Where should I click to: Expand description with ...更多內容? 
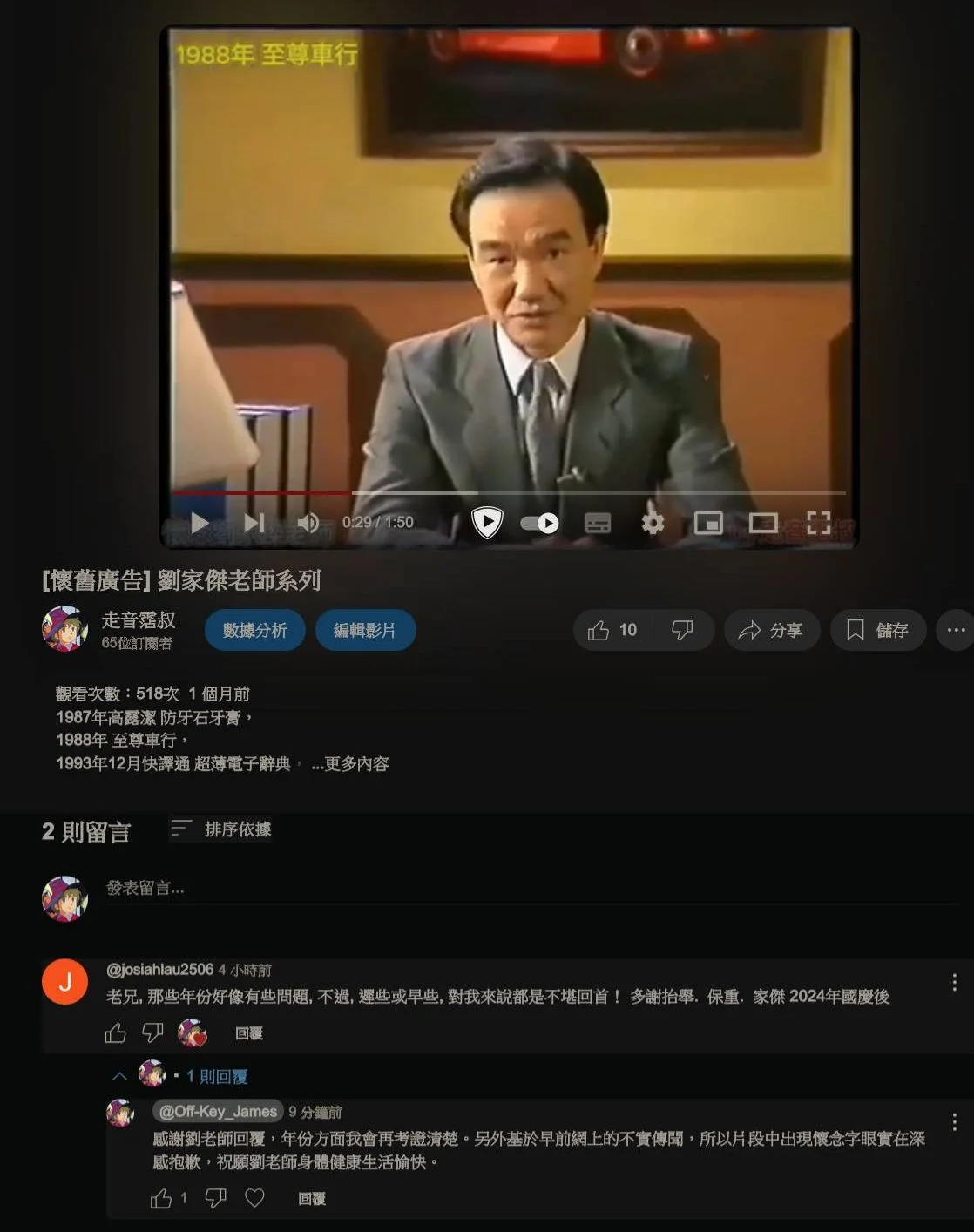350,764
